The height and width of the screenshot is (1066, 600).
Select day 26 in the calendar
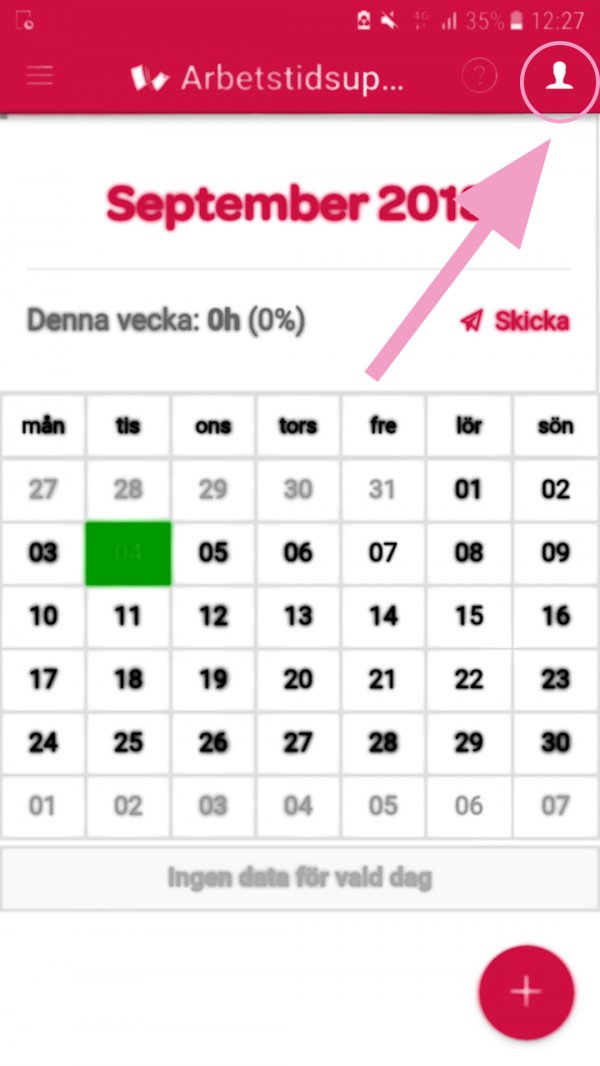pyautogui.click(x=213, y=743)
